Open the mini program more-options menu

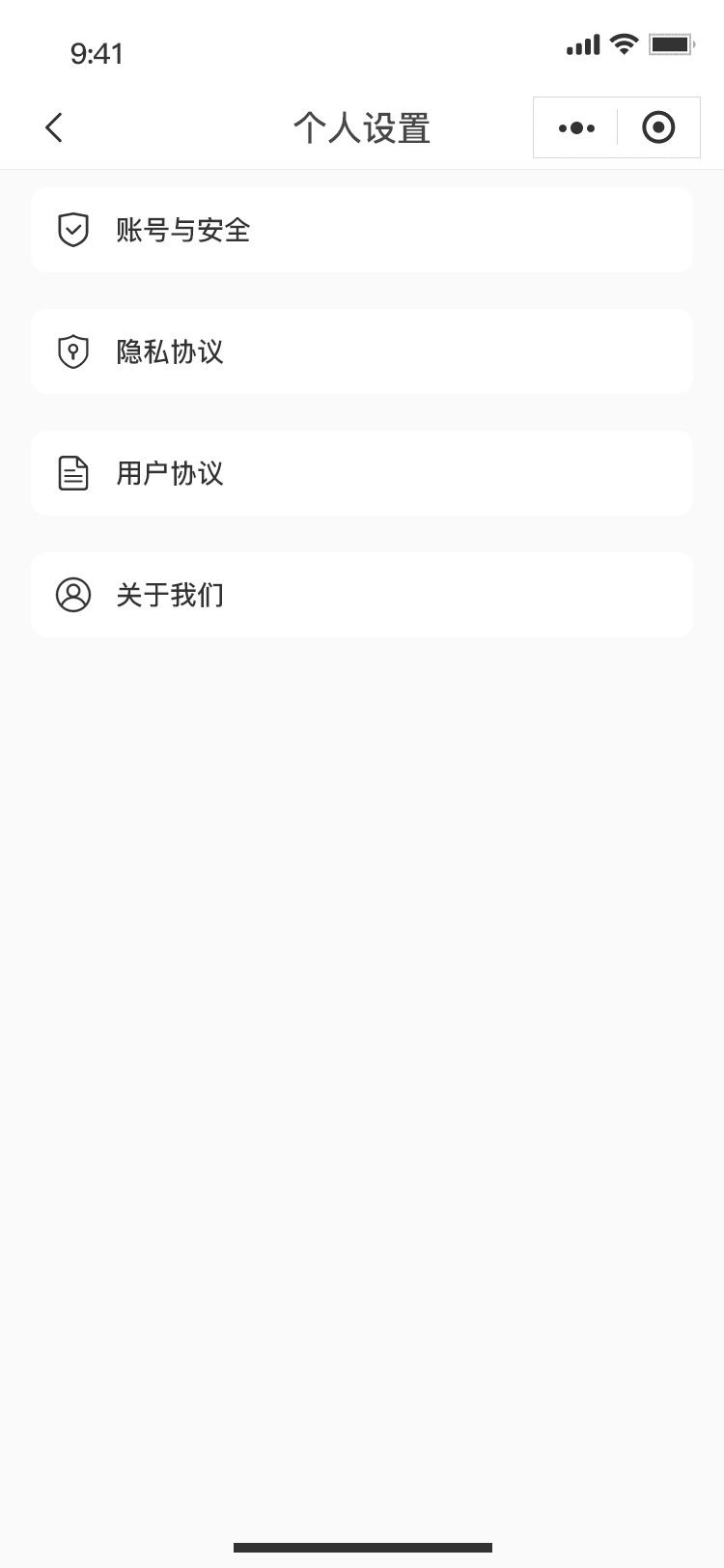576,127
